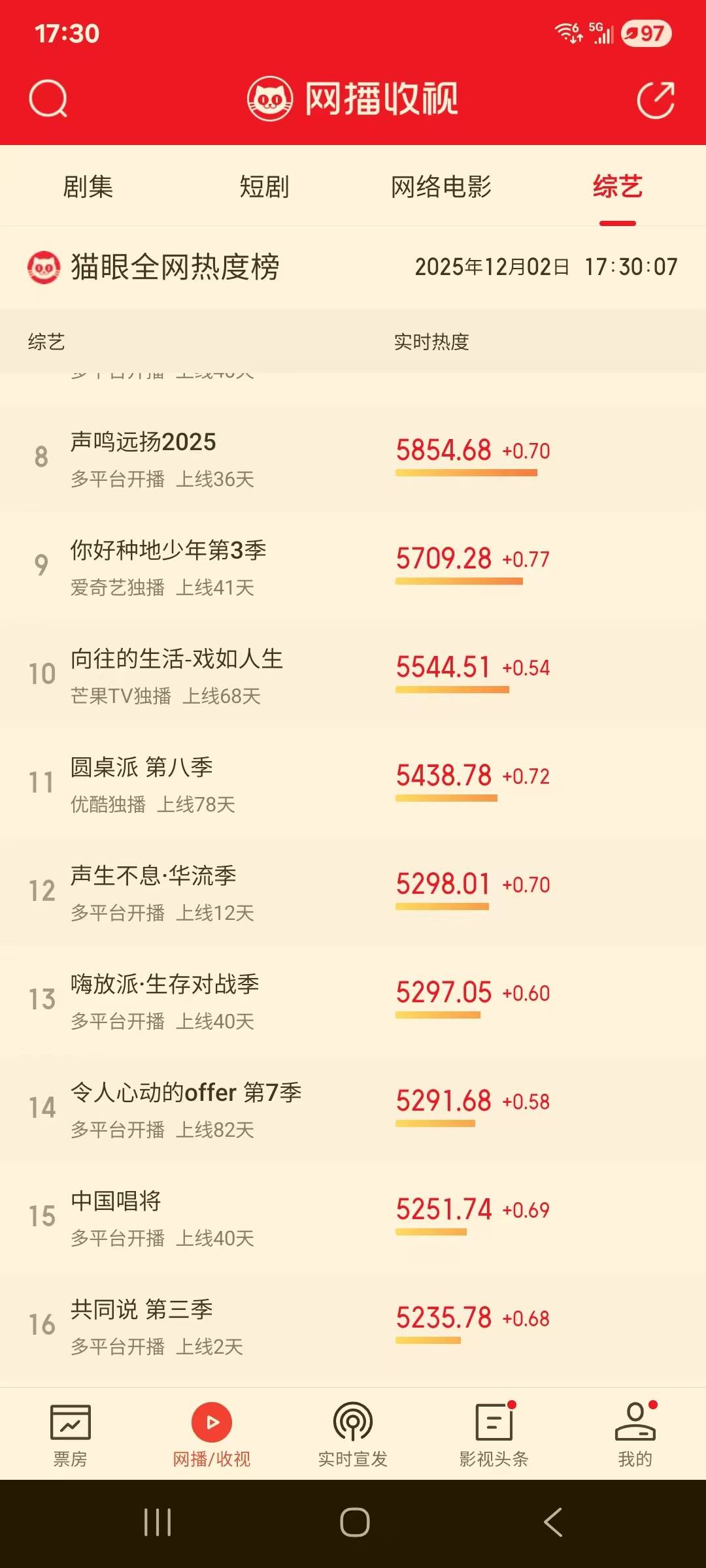Tap the share icon in header

656,100
